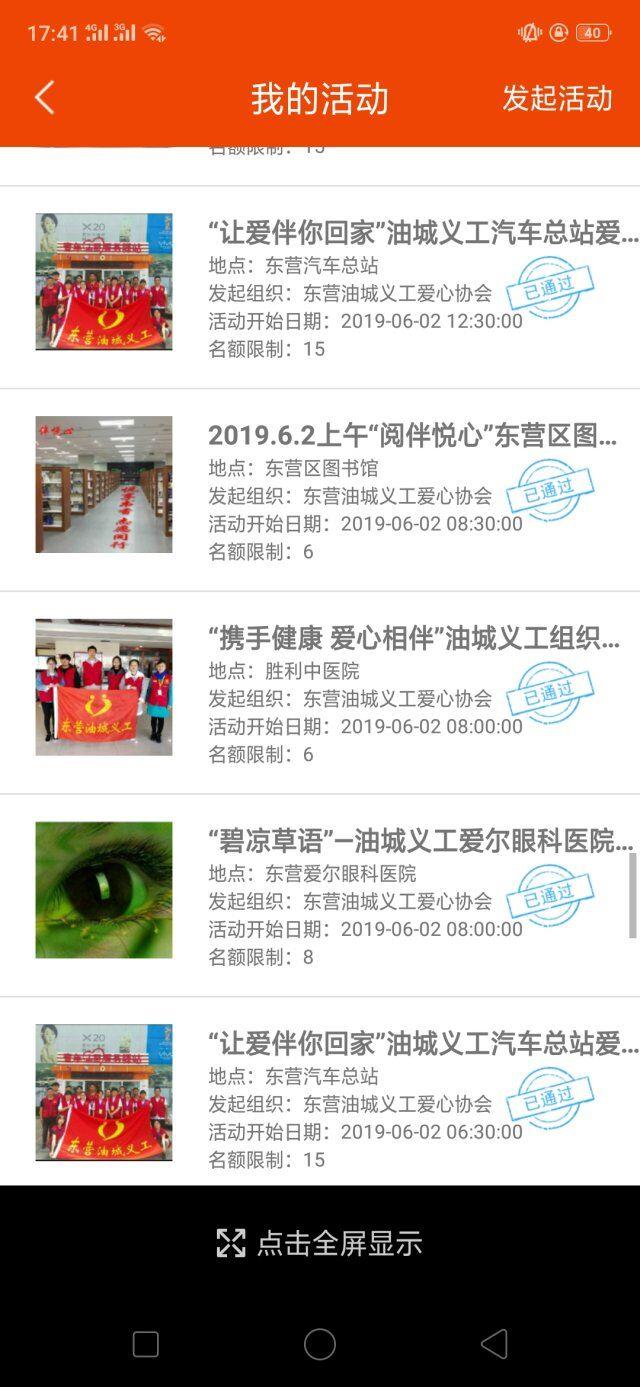Tap 发起活动 to start a new activity
Screen dimensions: 640x1387
[x=557, y=98]
